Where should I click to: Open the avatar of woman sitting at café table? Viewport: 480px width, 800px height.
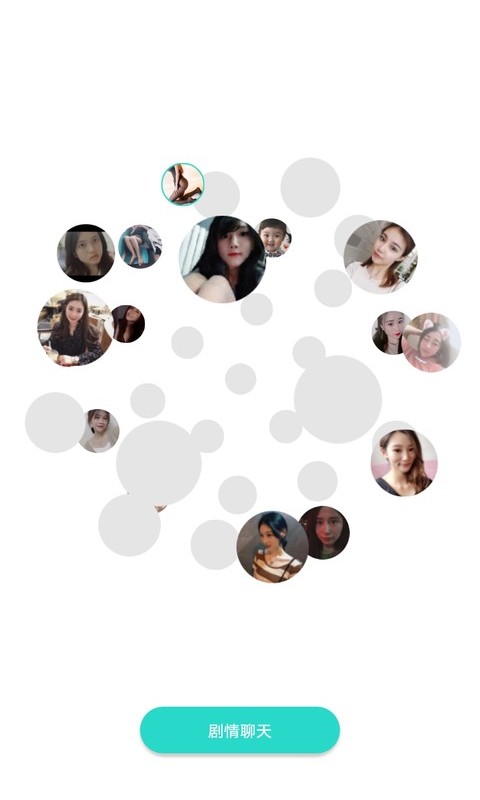click(x=74, y=328)
